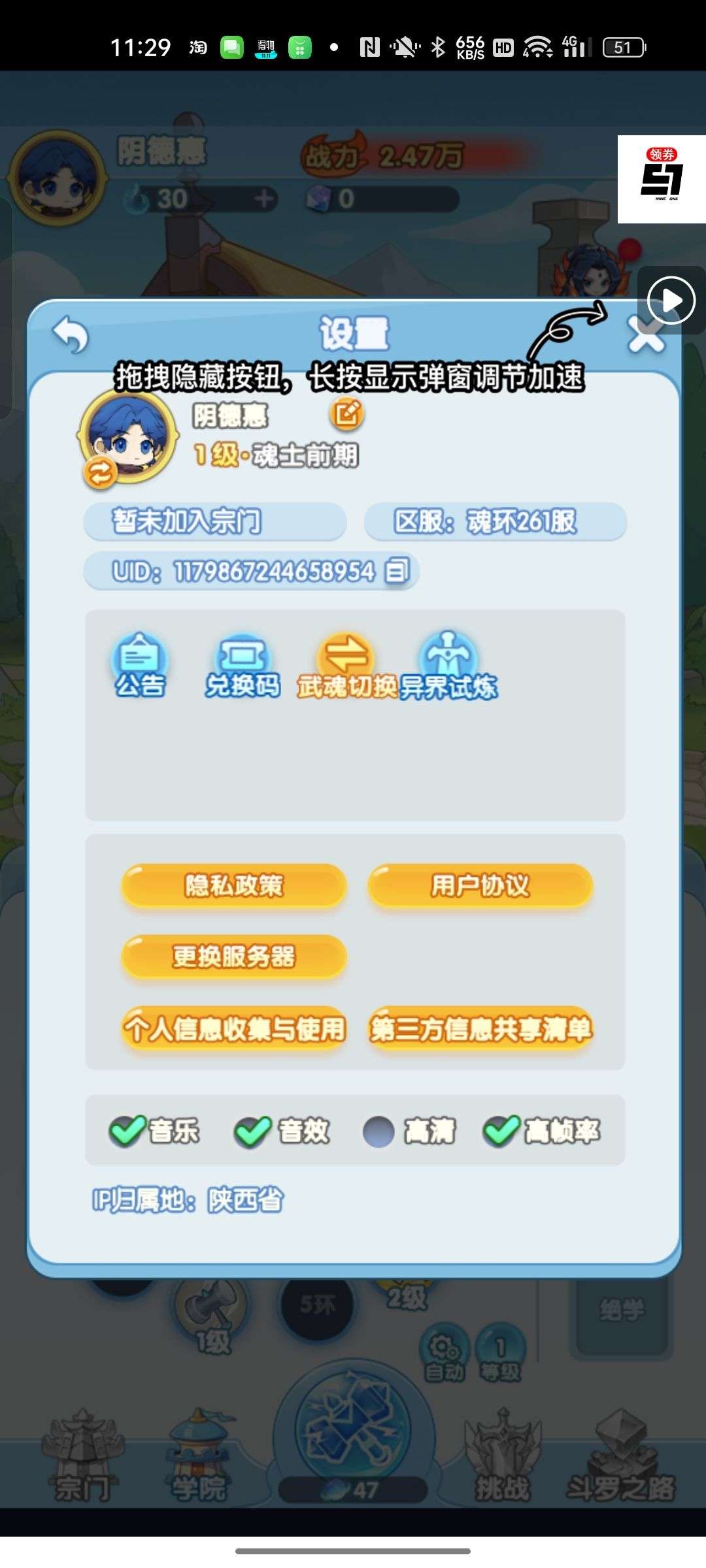Copy the UID number
Image resolution: width=706 pixels, height=1568 pixels.
click(x=397, y=571)
